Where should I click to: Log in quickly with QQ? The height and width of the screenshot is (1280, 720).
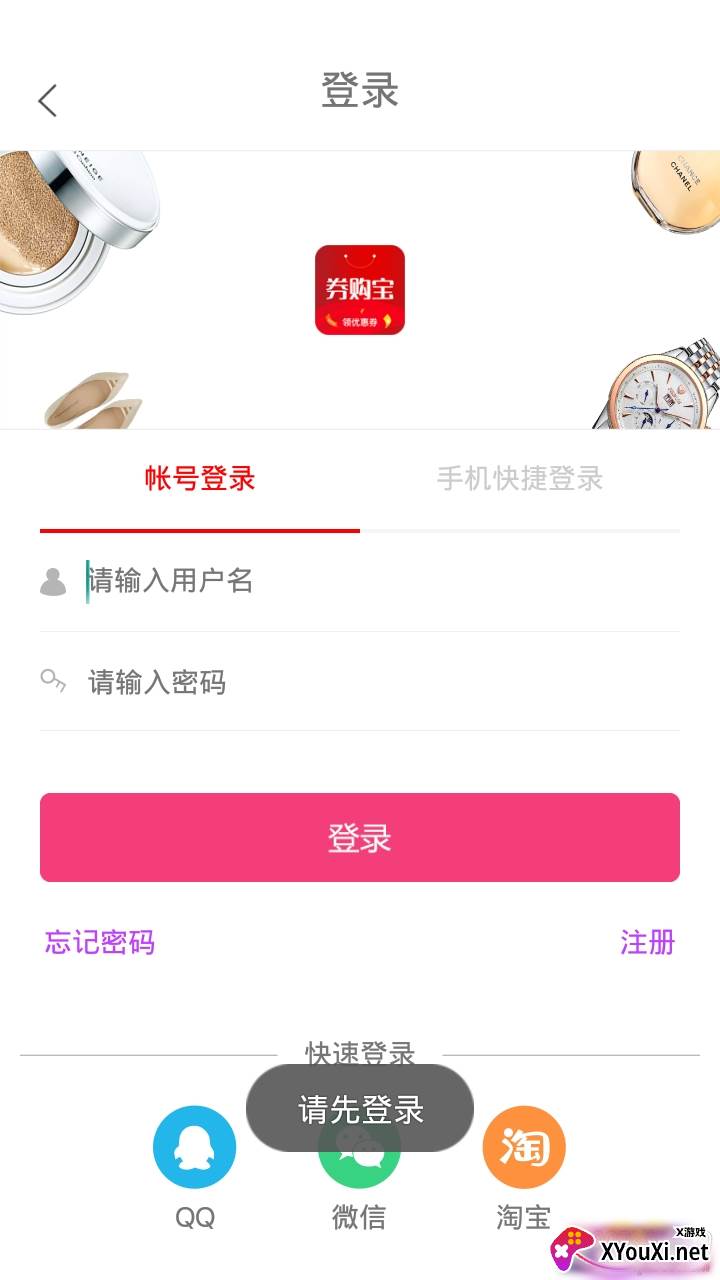click(195, 1148)
